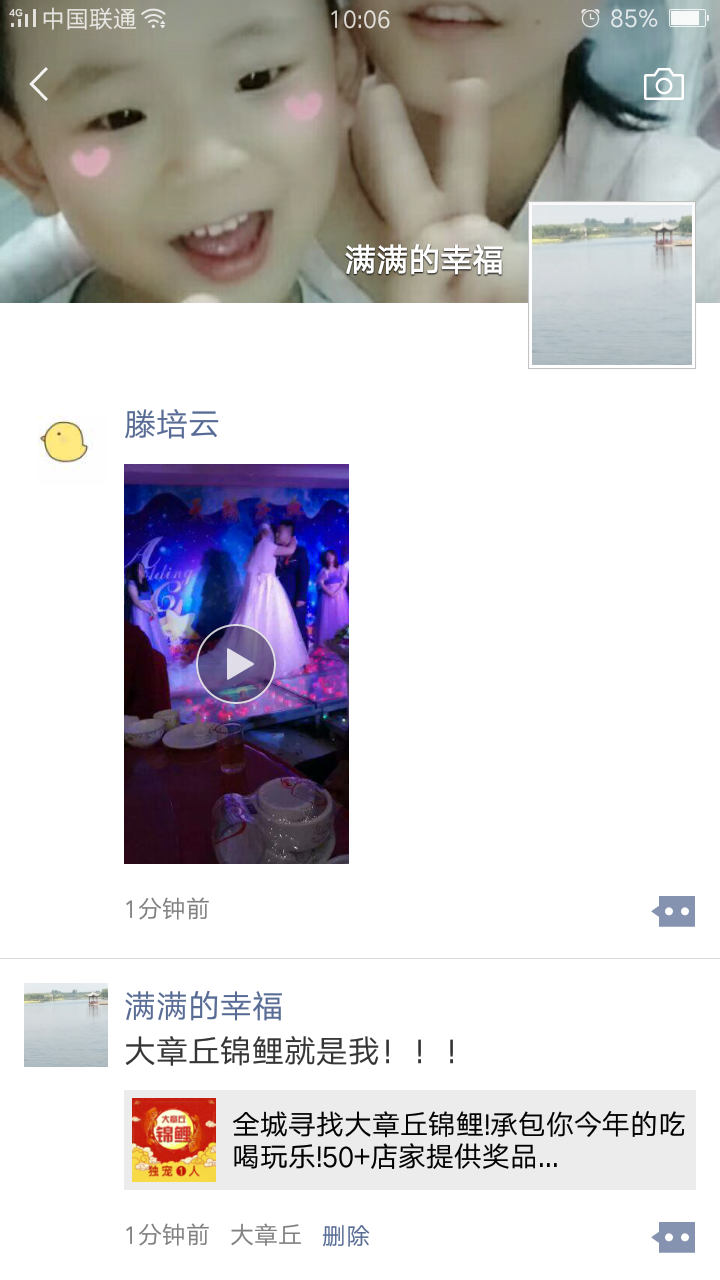Image resolution: width=720 pixels, height=1280 pixels.
Task: Play 滕培云's wedding video
Action: click(236, 664)
